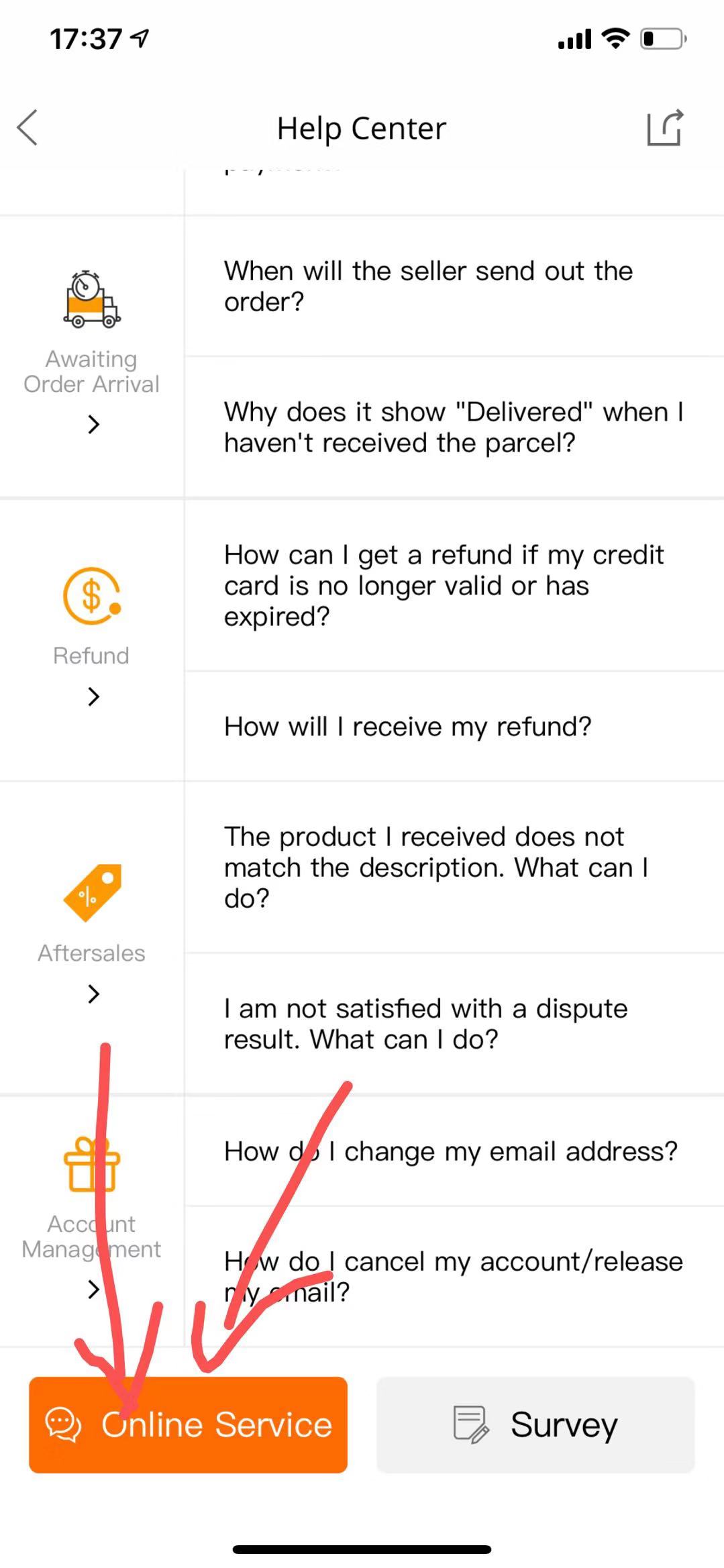
Task: Share the Help Center page
Action: point(664,127)
